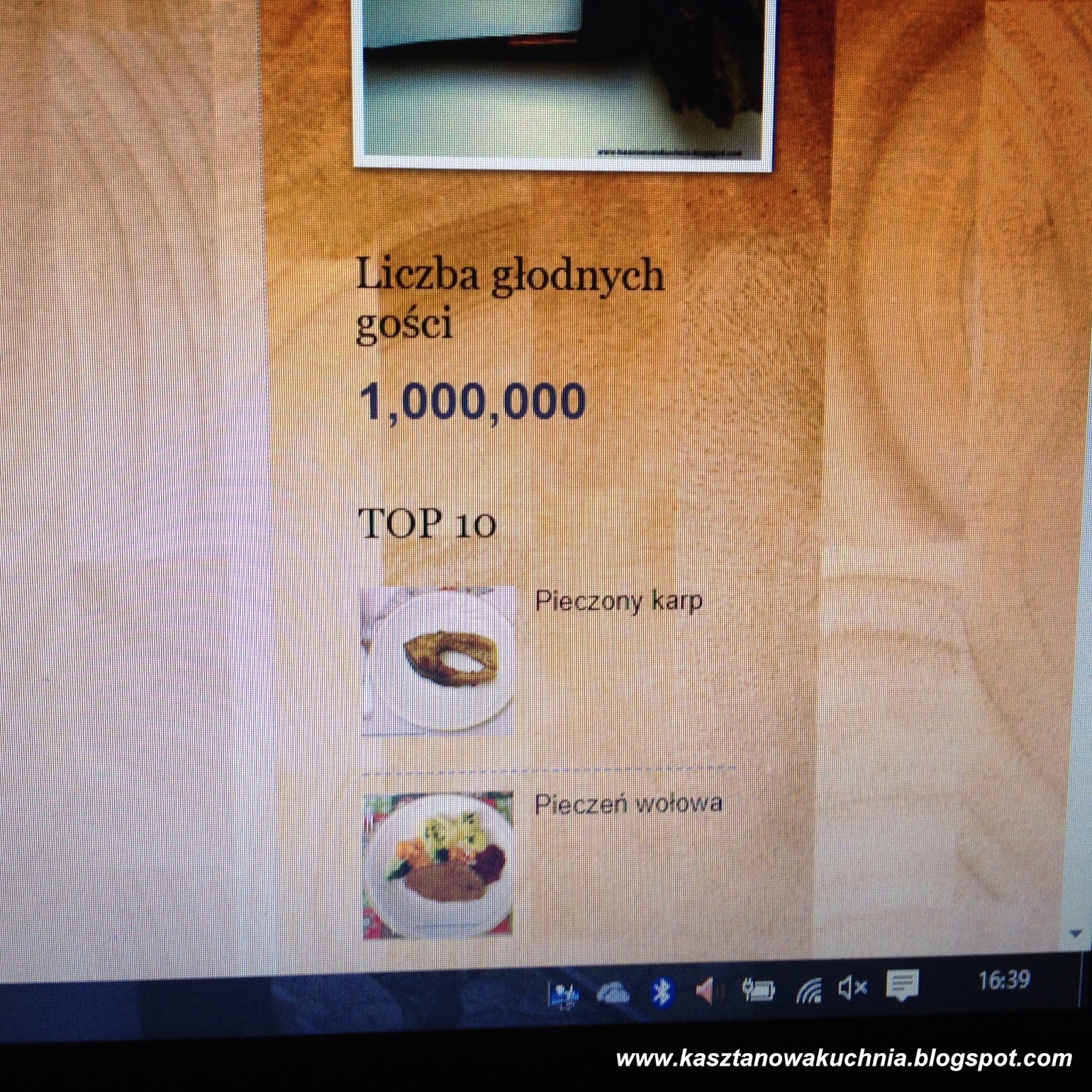Click the scrollbar's down arrow
The height and width of the screenshot is (1092, 1092).
coord(1076,934)
